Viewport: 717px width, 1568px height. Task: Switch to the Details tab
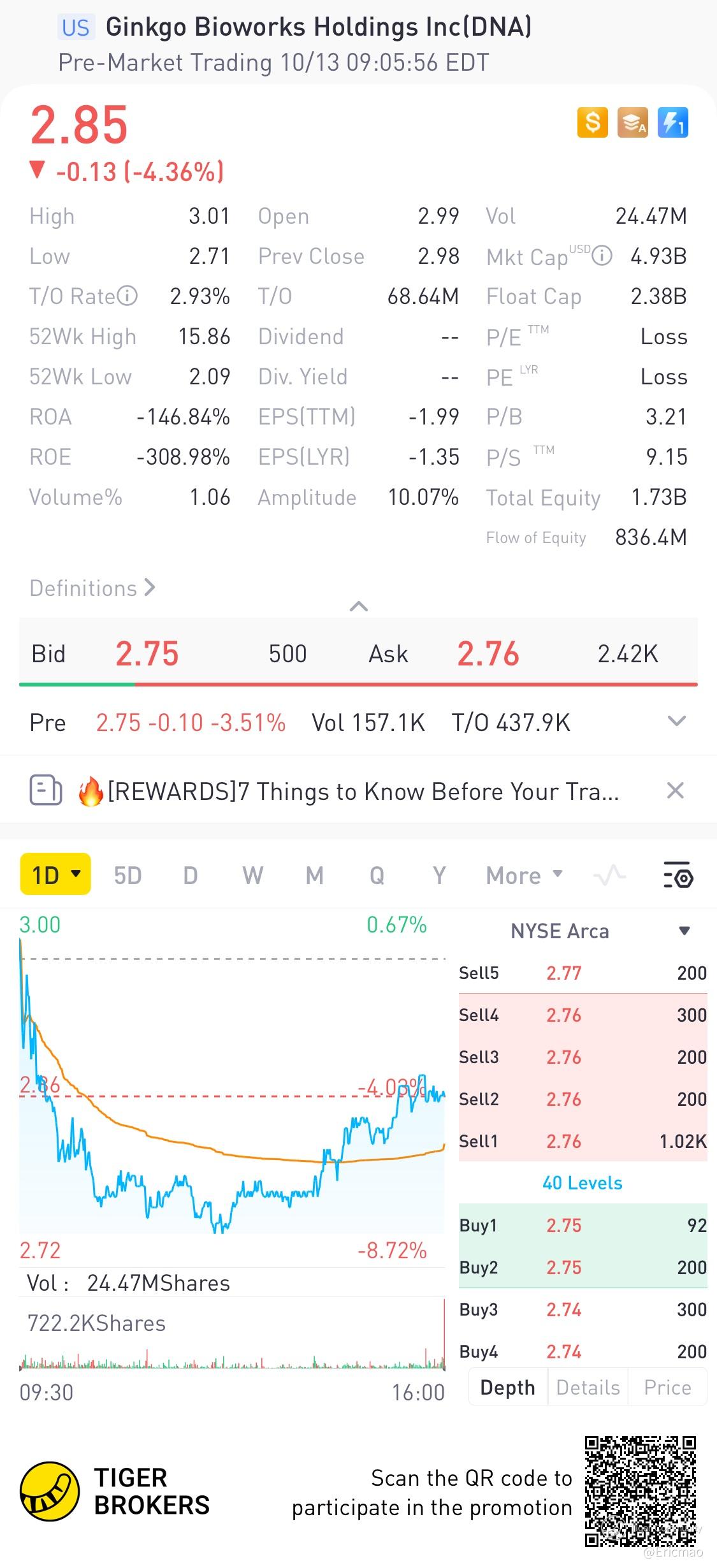(x=588, y=1387)
